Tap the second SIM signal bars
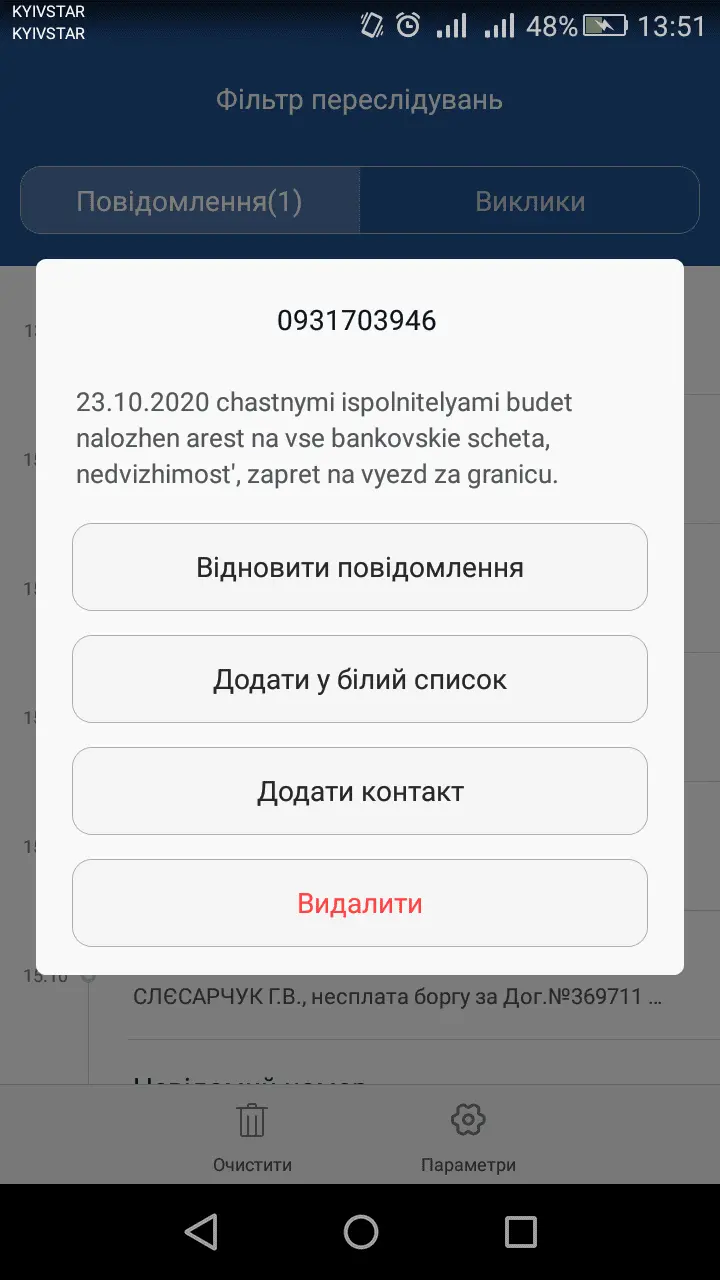Image resolution: width=720 pixels, height=1280 pixels. [x=499, y=25]
